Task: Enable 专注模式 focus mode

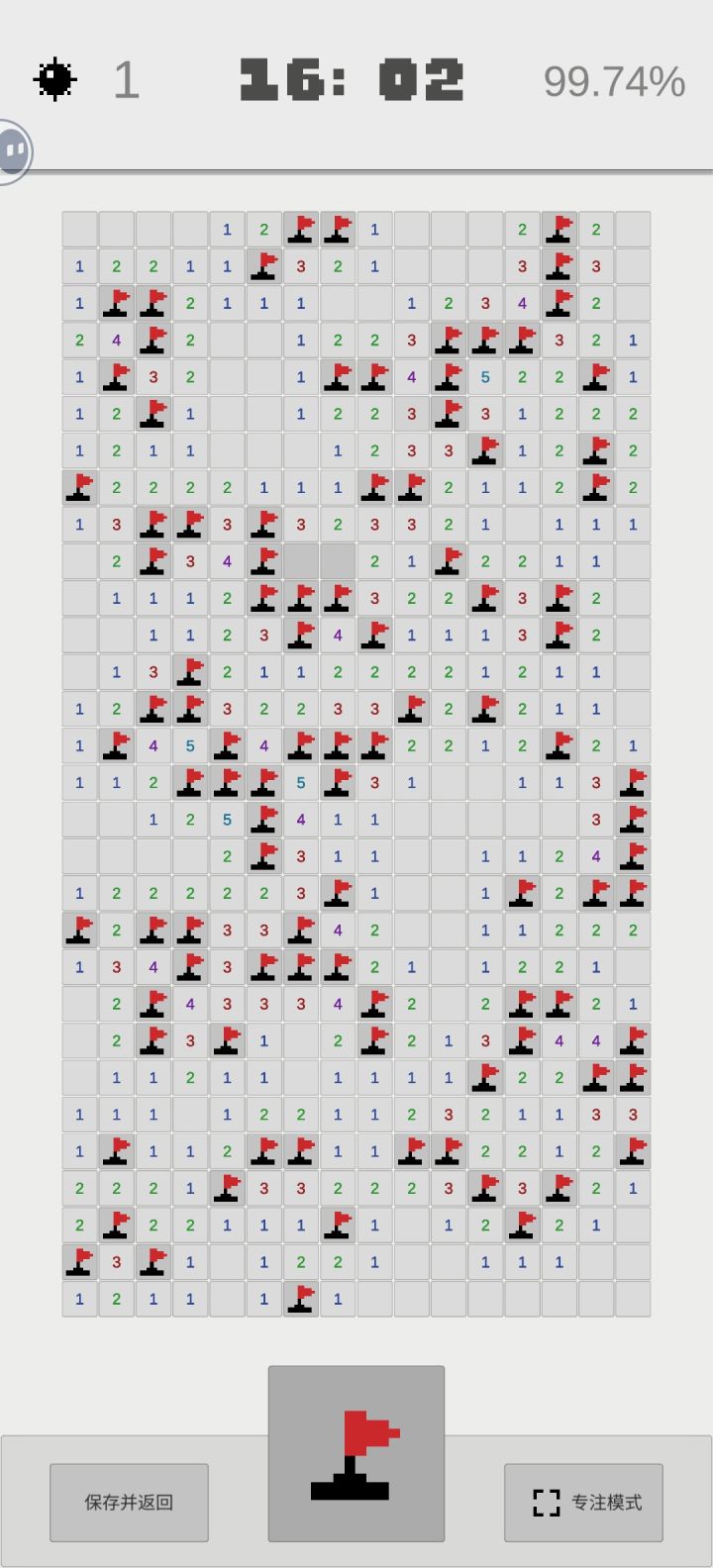Action: 583,1502
